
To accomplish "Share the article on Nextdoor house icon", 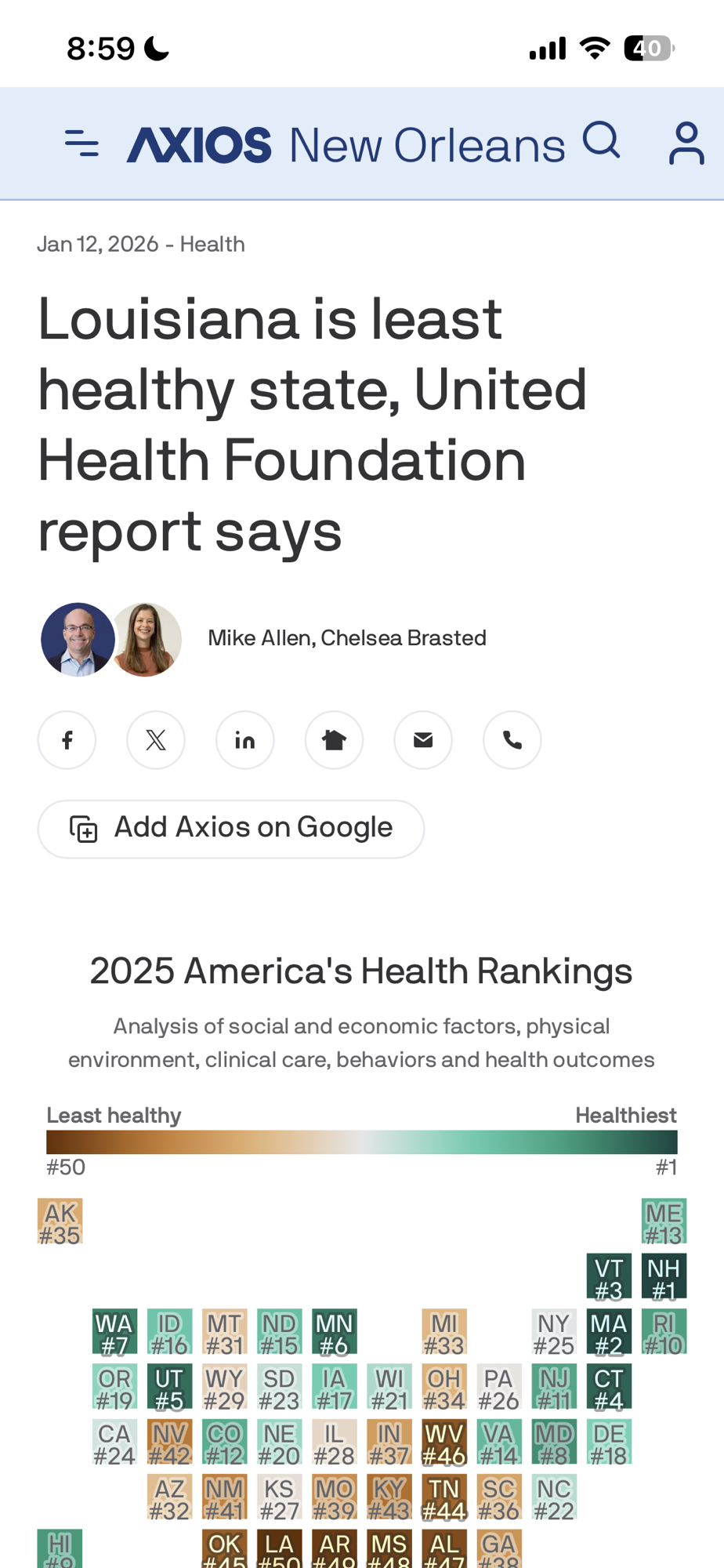I will [x=334, y=740].
